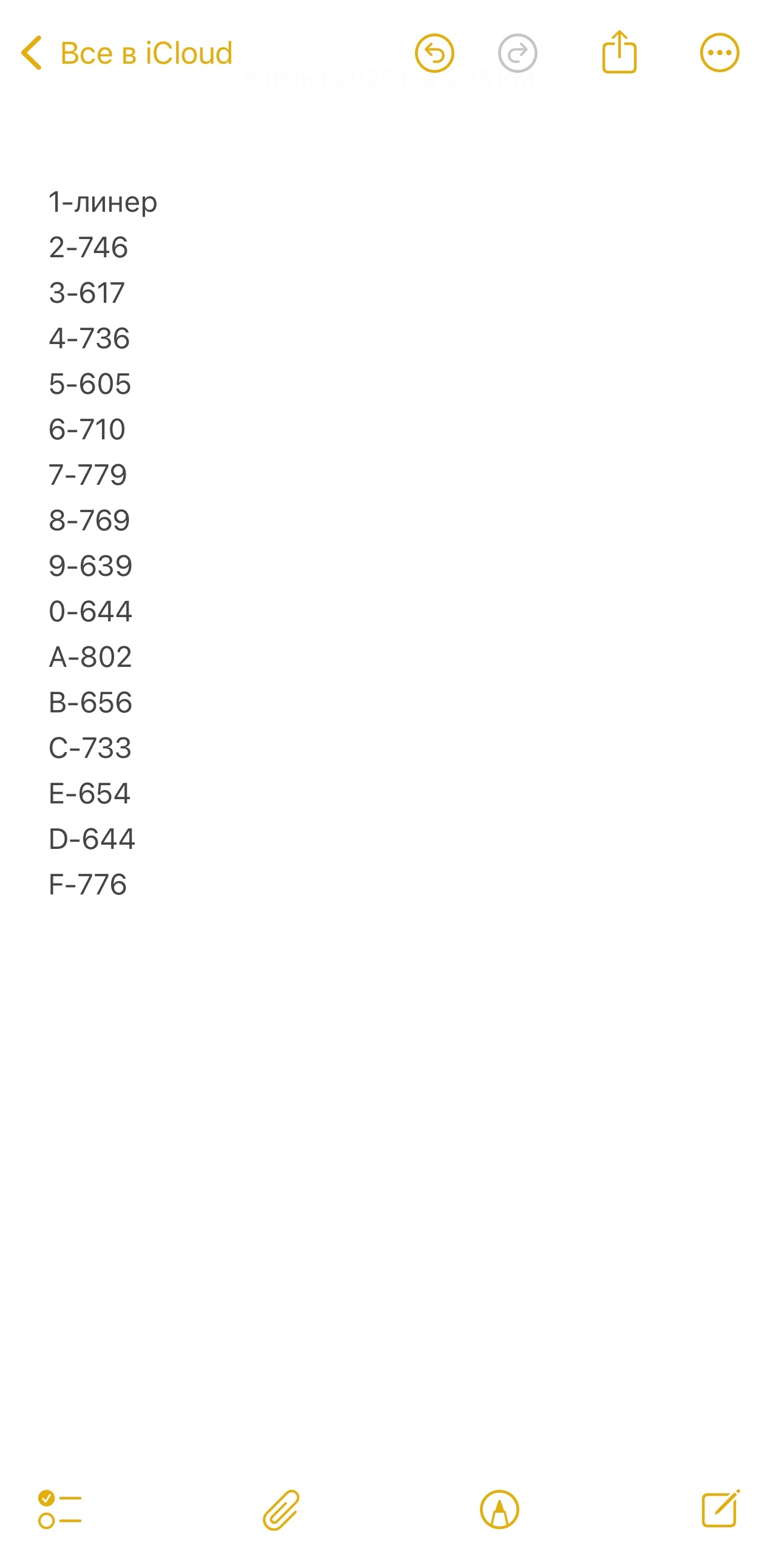This screenshot has width=776, height=1568.
Task: Attach a file with the paperclip
Action: click(x=281, y=1510)
